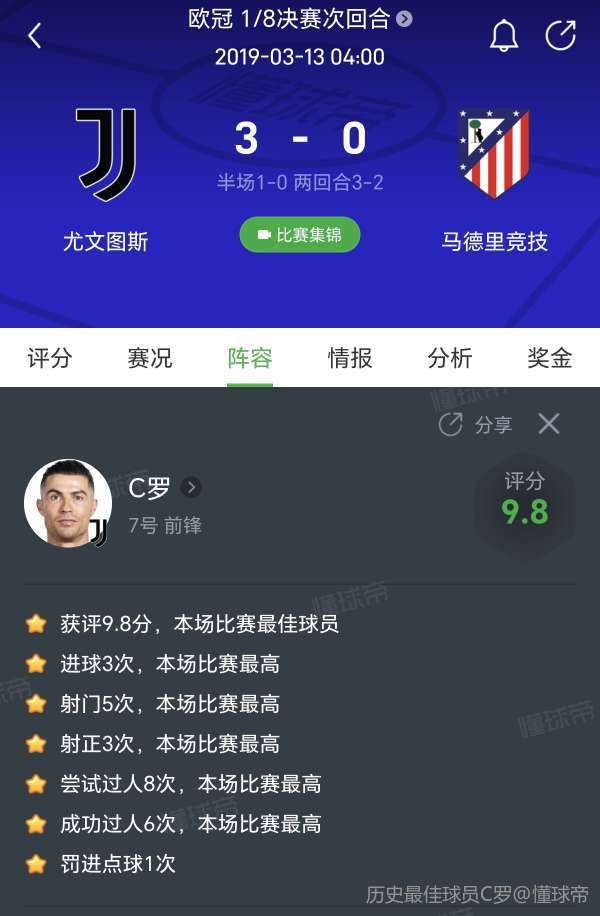Switch to the 评分 tab
This screenshot has height=916, width=600.
tap(50, 358)
